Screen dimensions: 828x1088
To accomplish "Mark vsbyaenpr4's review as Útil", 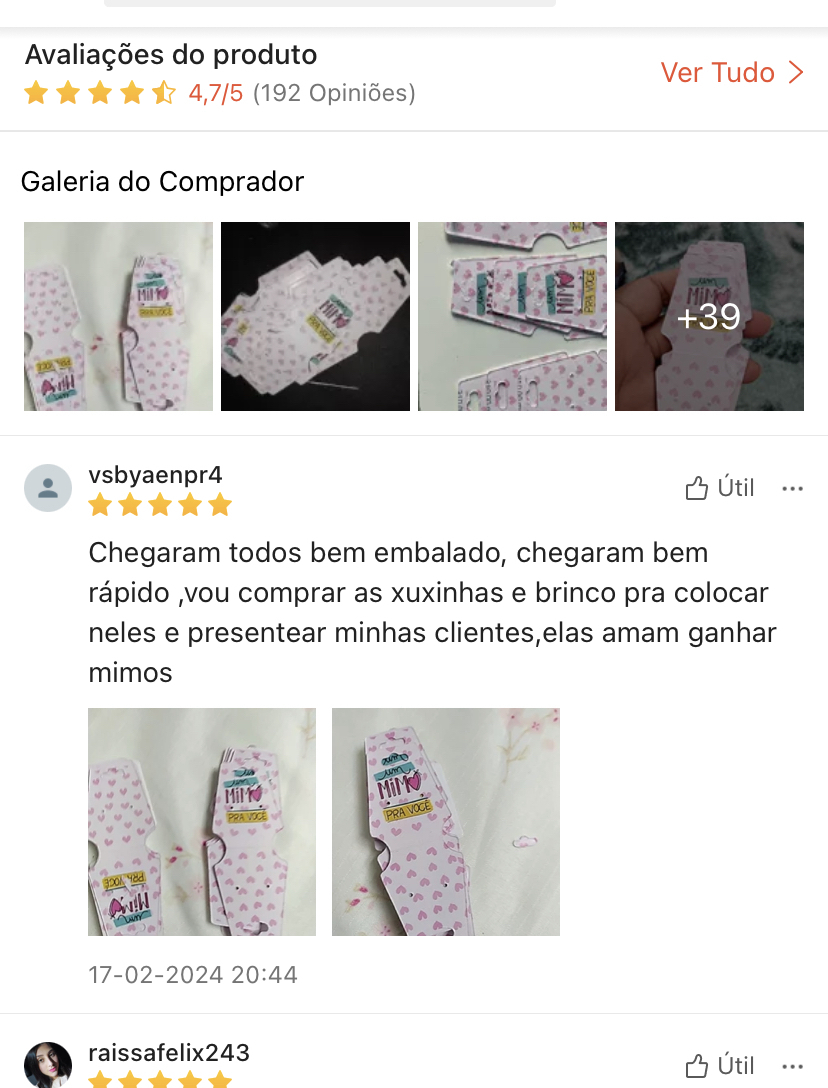I will (x=720, y=488).
